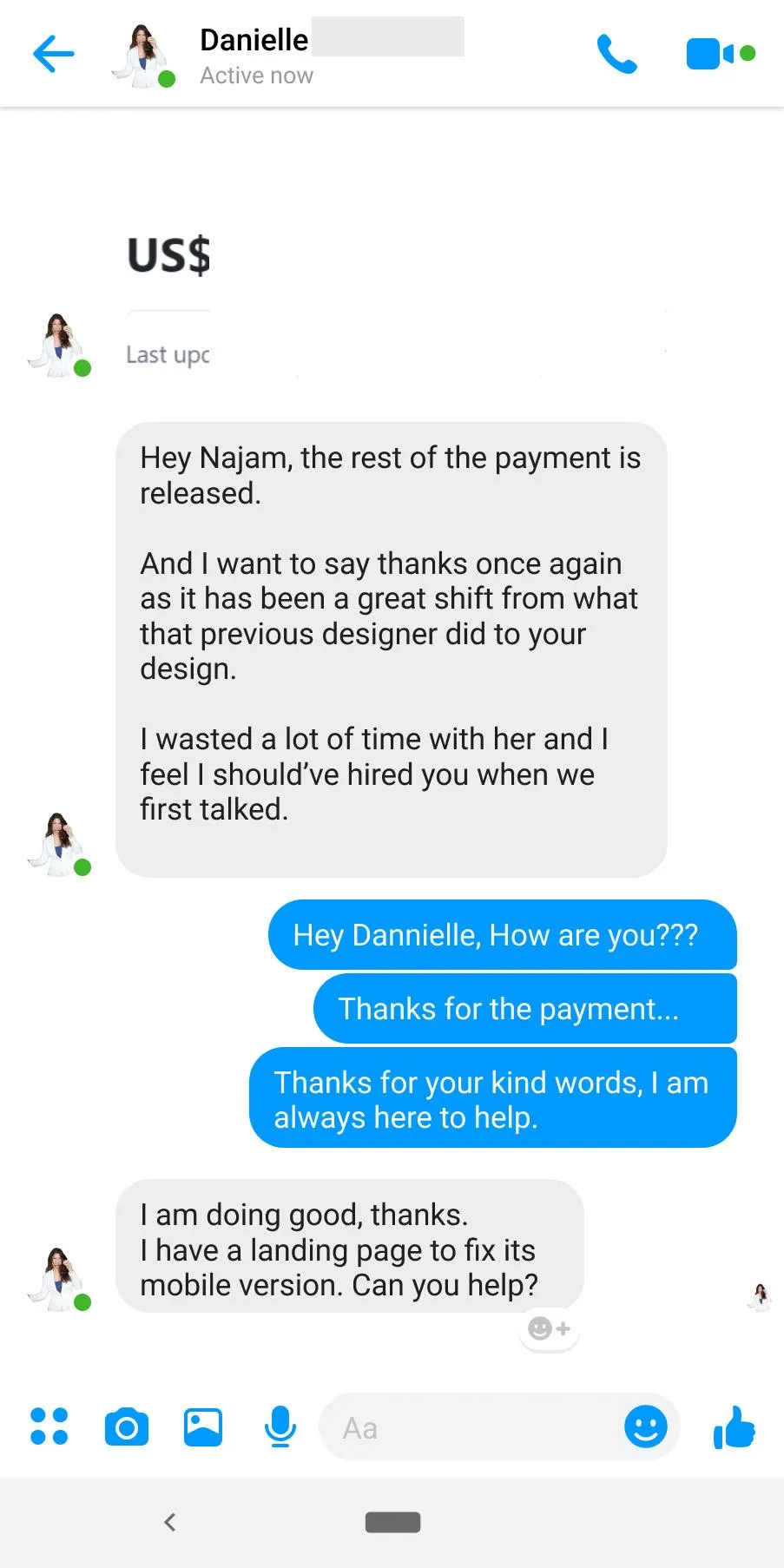The height and width of the screenshot is (1568, 784).
Task: Start a voice call with Danielle
Action: (617, 54)
